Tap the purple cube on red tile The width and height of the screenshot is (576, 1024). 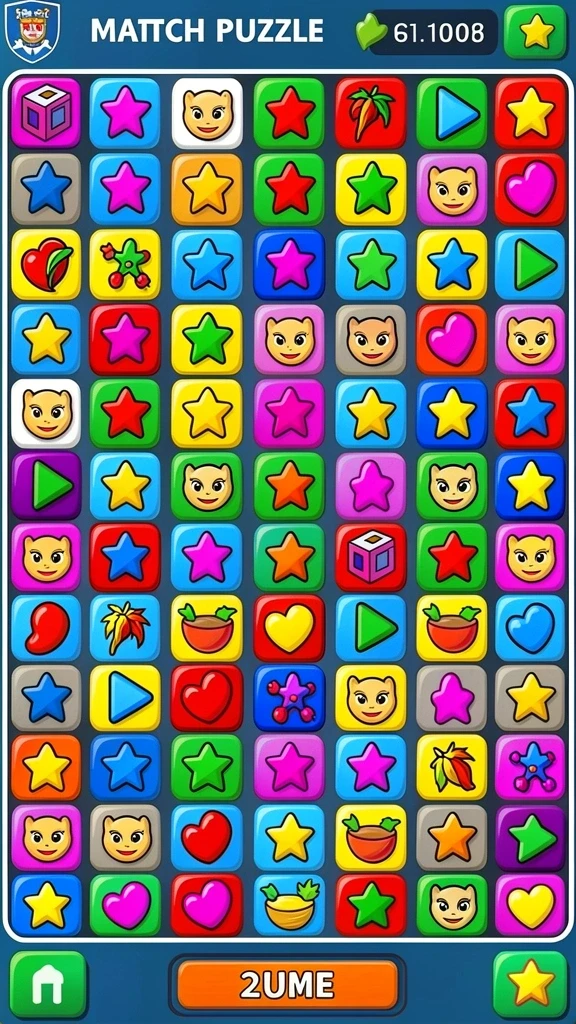pos(370,557)
